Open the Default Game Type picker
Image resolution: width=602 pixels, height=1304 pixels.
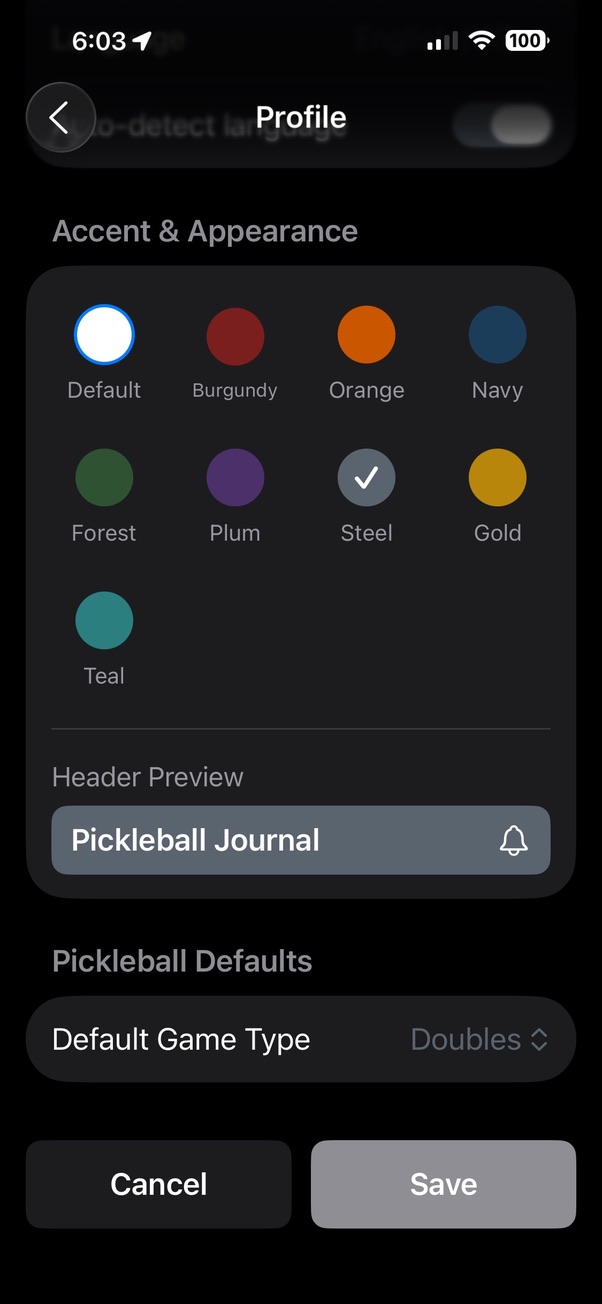point(480,1039)
